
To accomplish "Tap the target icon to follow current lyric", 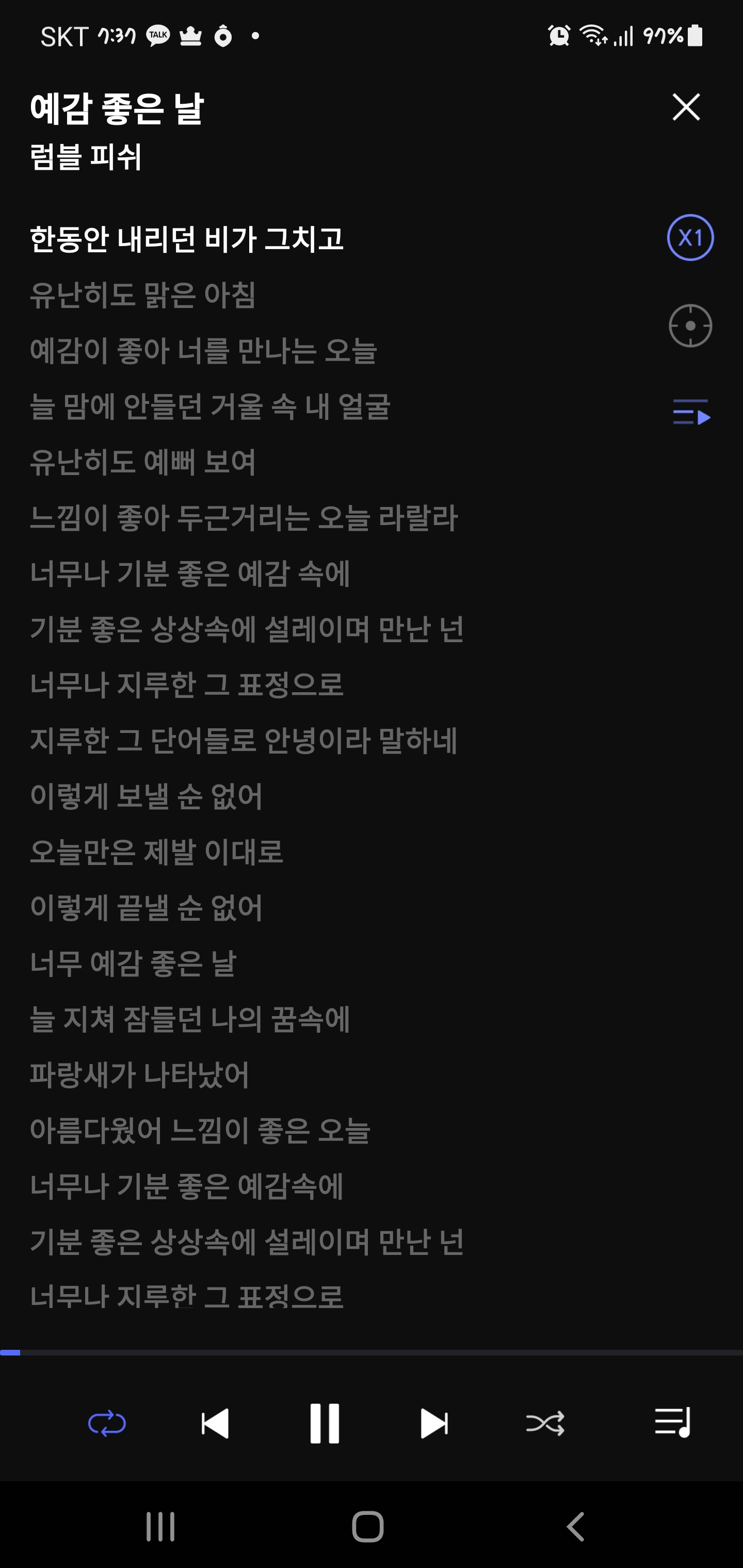I will [x=690, y=325].
